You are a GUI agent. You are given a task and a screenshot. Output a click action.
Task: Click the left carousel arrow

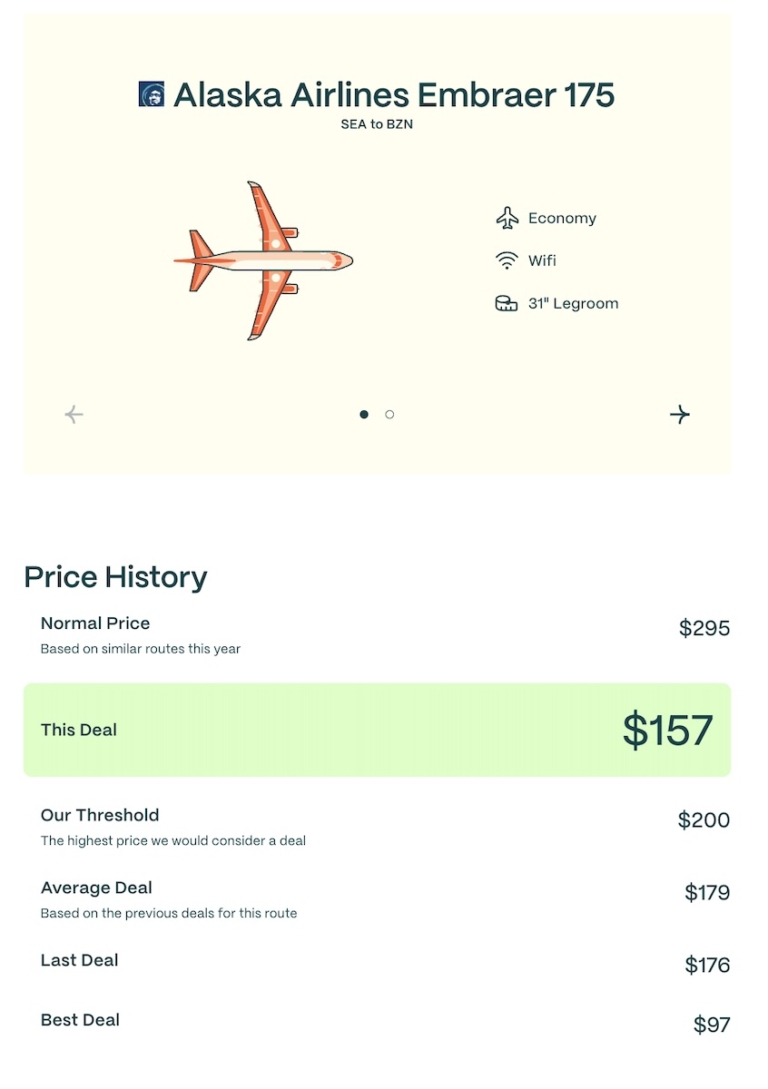click(x=73, y=414)
